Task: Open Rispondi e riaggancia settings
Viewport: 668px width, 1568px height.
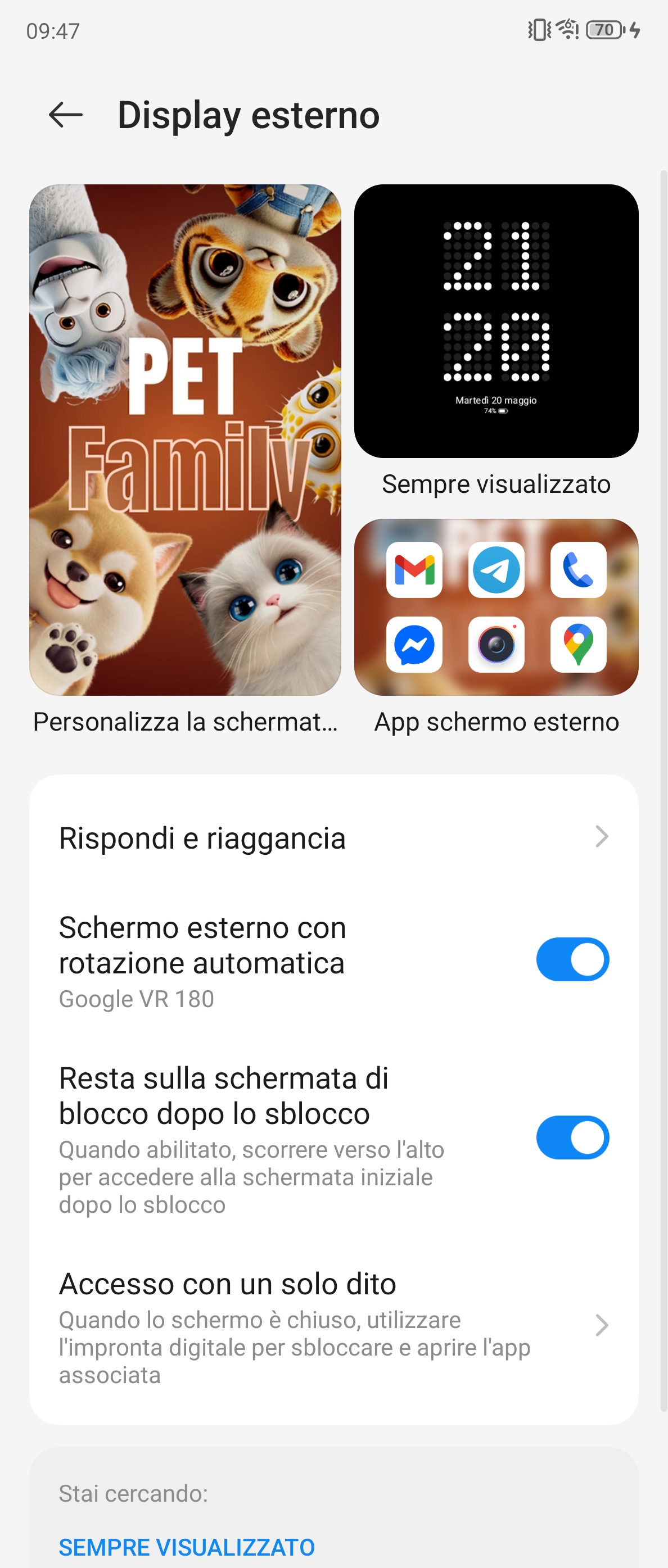Action: (333, 837)
